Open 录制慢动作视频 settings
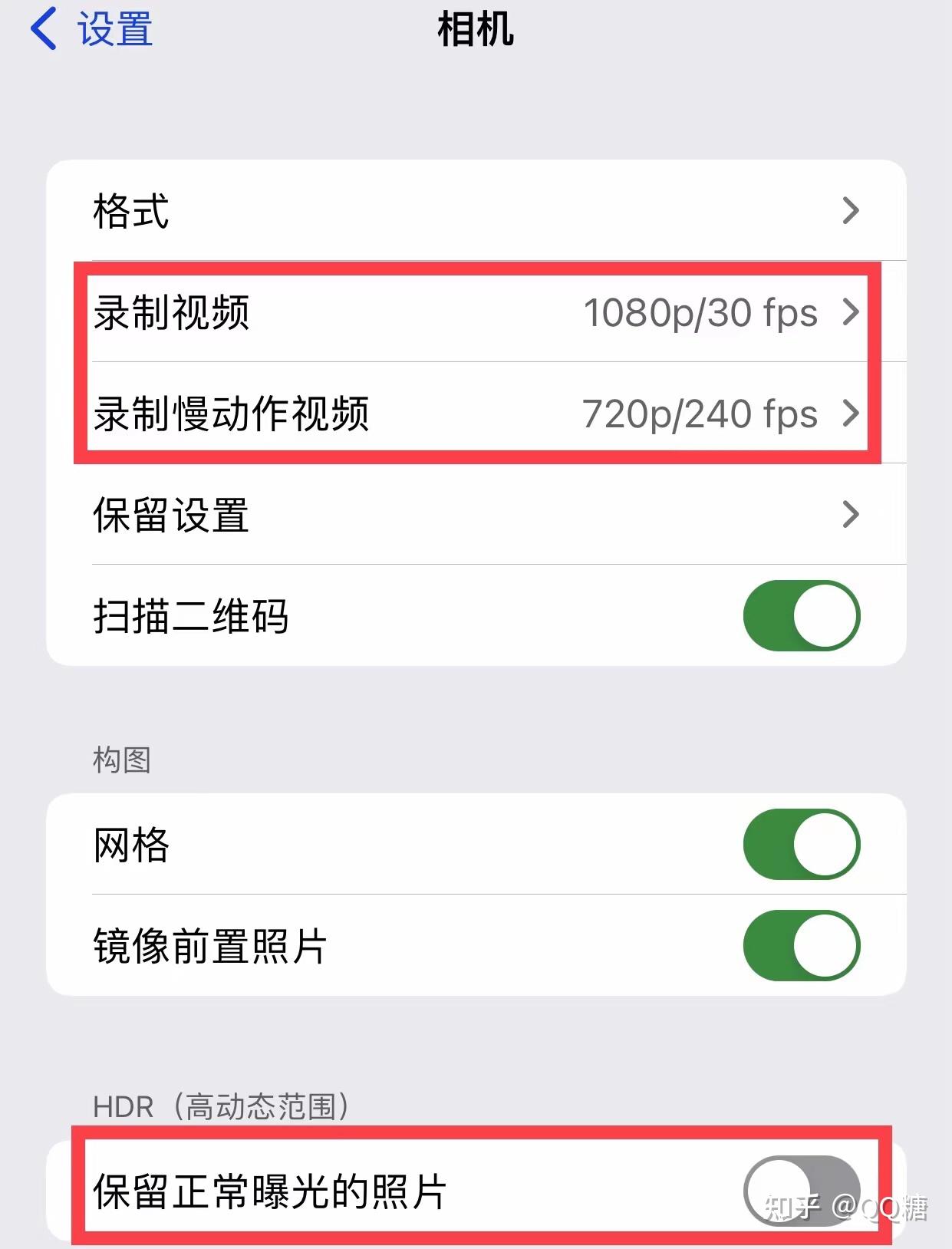Image resolution: width=952 pixels, height=1249 pixels. point(476,414)
